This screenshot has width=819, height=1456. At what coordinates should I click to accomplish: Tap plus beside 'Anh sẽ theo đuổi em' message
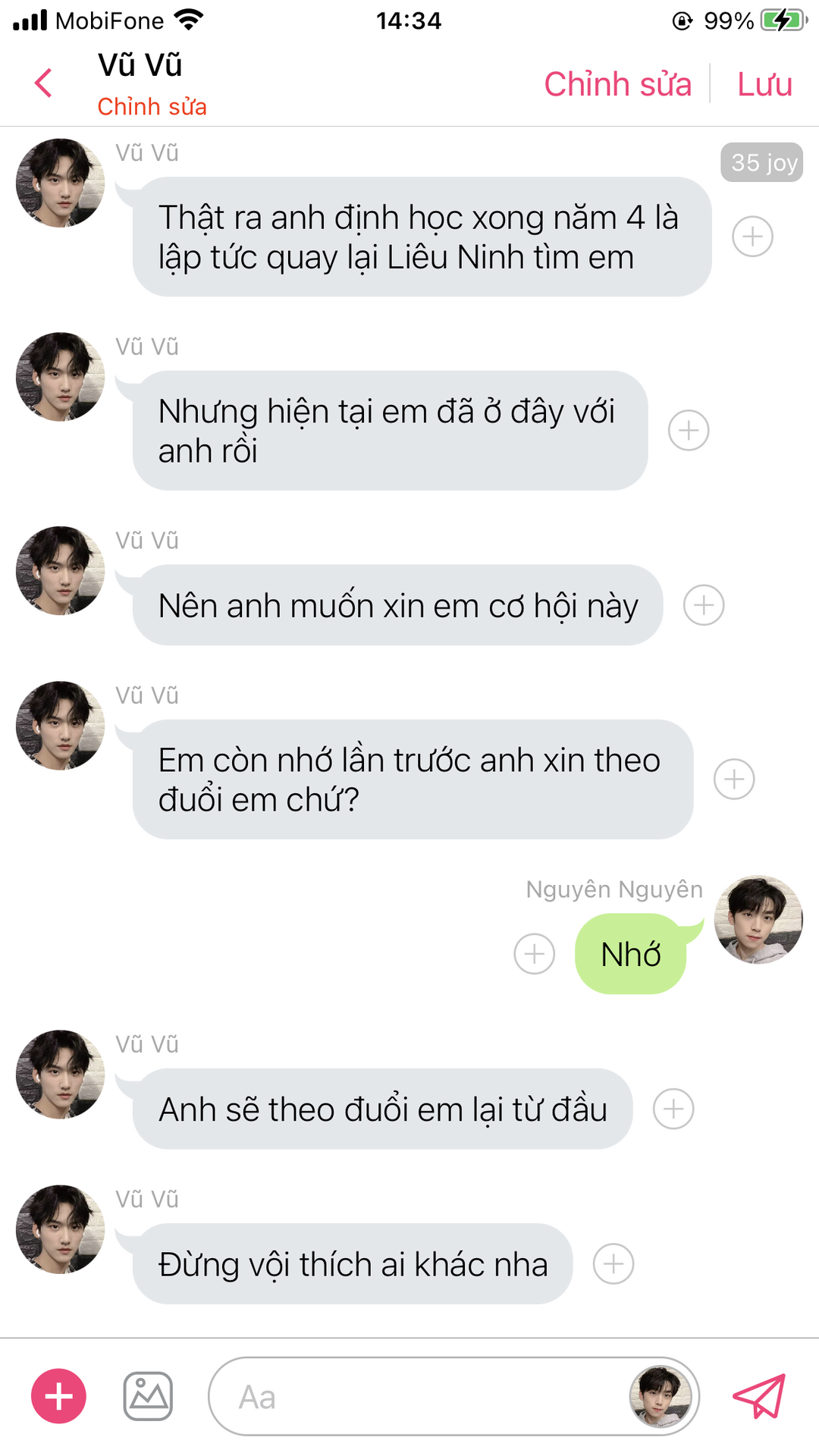673,1109
